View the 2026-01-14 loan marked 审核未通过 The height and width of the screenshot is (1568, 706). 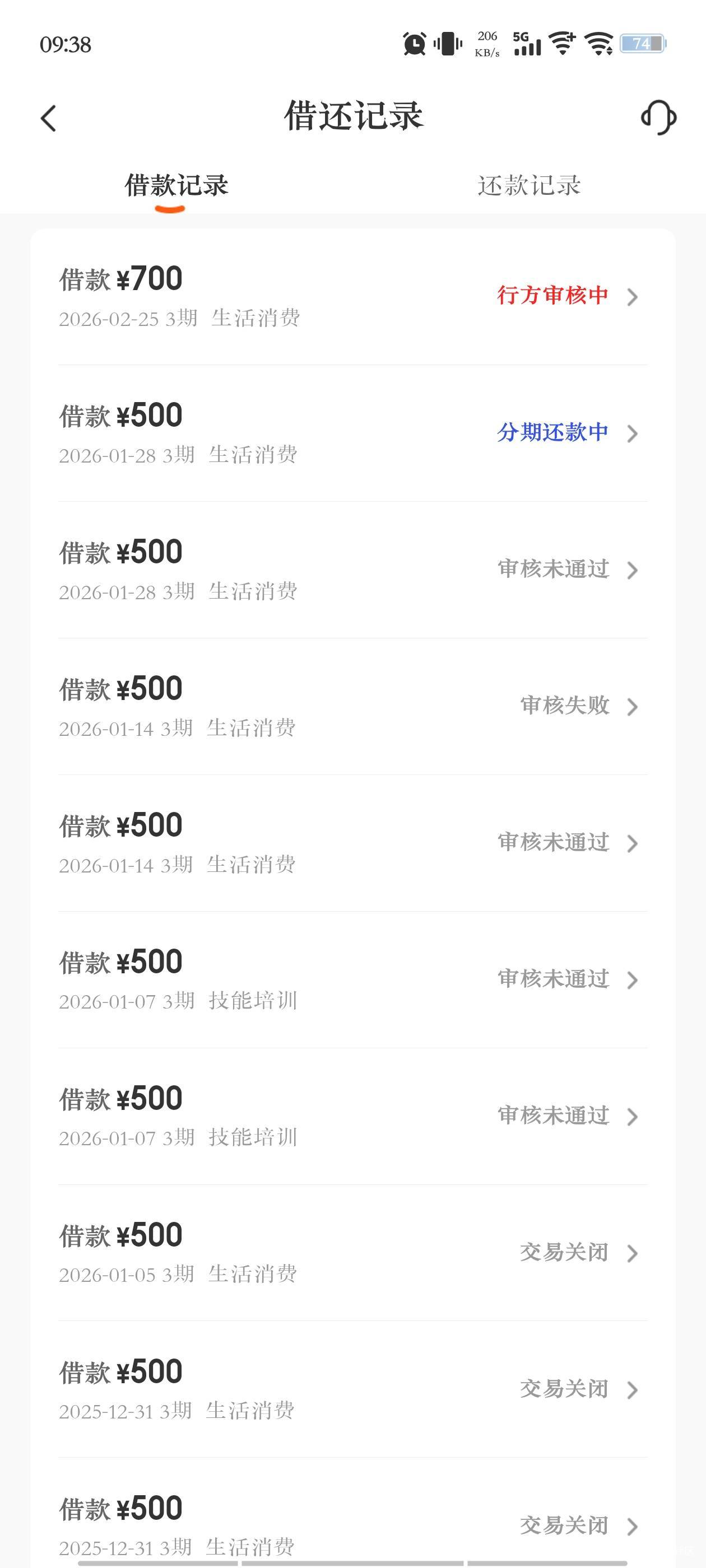coord(352,843)
